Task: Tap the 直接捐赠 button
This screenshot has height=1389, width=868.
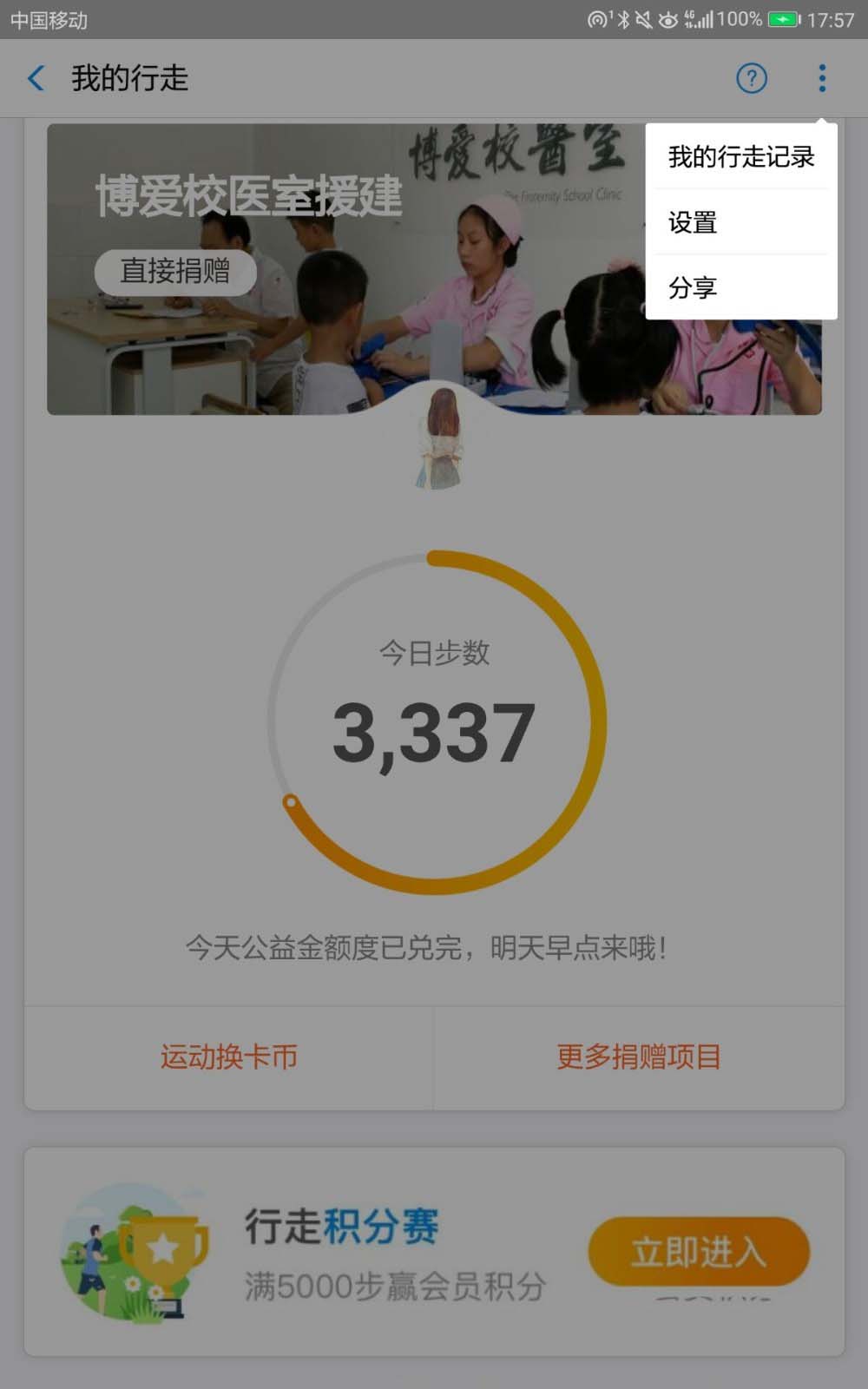Action: coord(175,272)
